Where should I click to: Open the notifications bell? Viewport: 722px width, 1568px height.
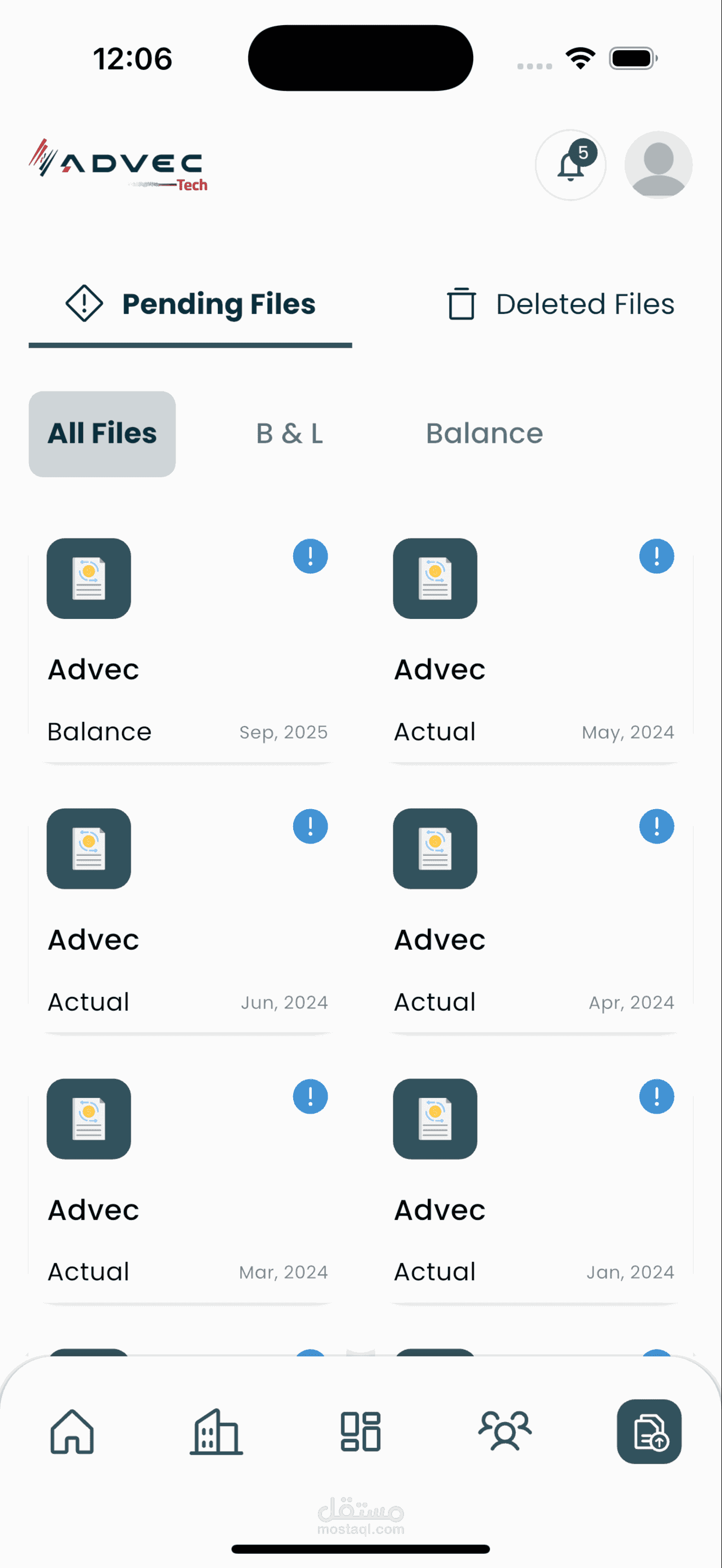pyautogui.click(x=570, y=165)
